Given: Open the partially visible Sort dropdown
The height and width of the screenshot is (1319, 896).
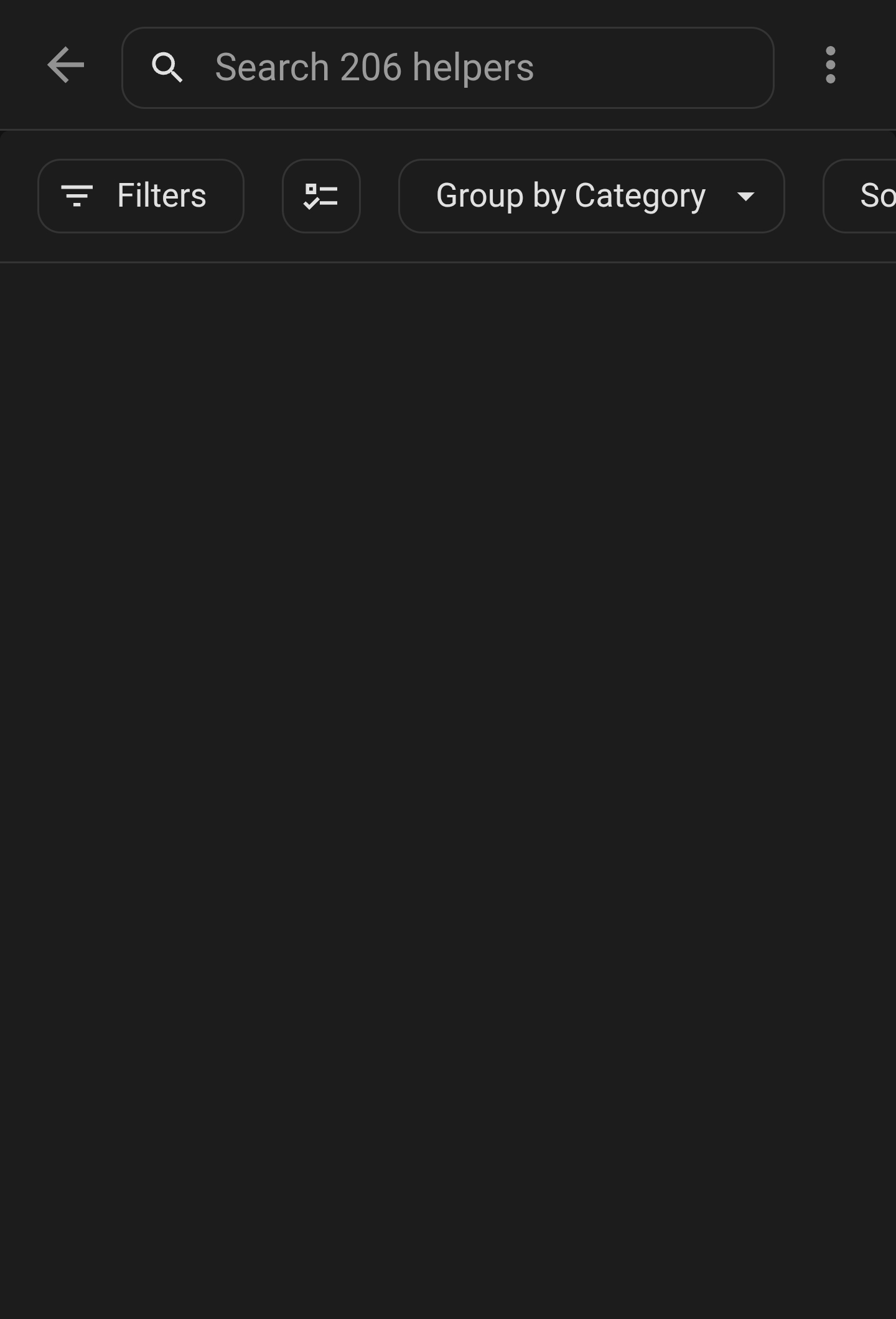Looking at the screenshot, I should [x=865, y=196].
